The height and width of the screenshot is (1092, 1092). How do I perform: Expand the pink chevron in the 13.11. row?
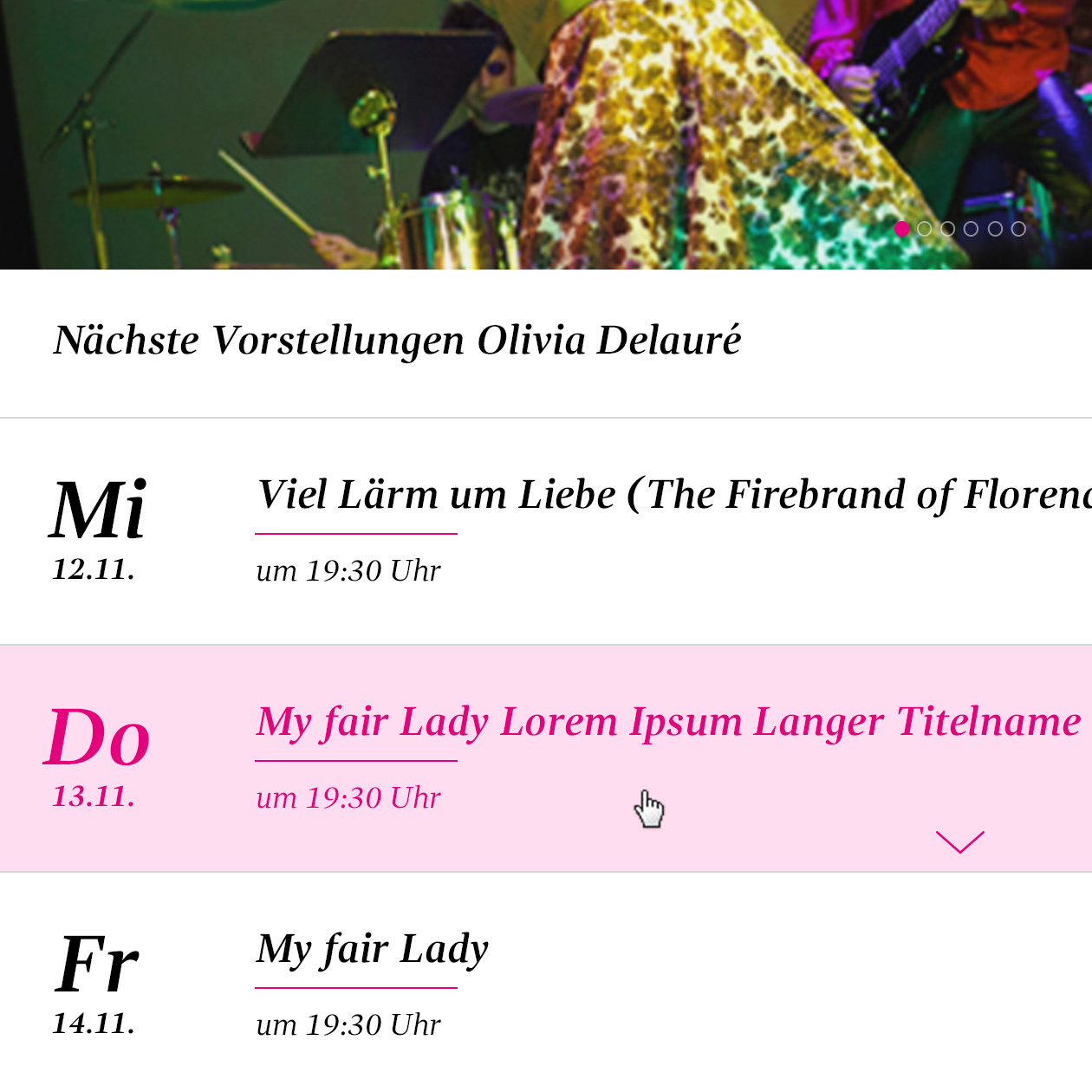[x=959, y=842]
